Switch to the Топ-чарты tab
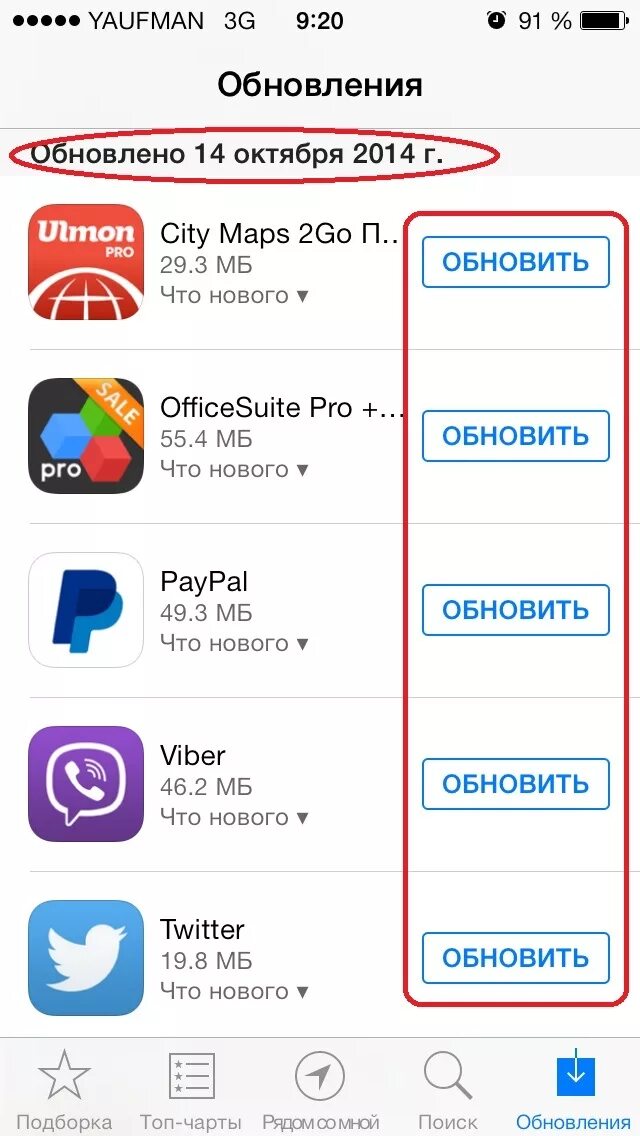 (x=191, y=1088)
